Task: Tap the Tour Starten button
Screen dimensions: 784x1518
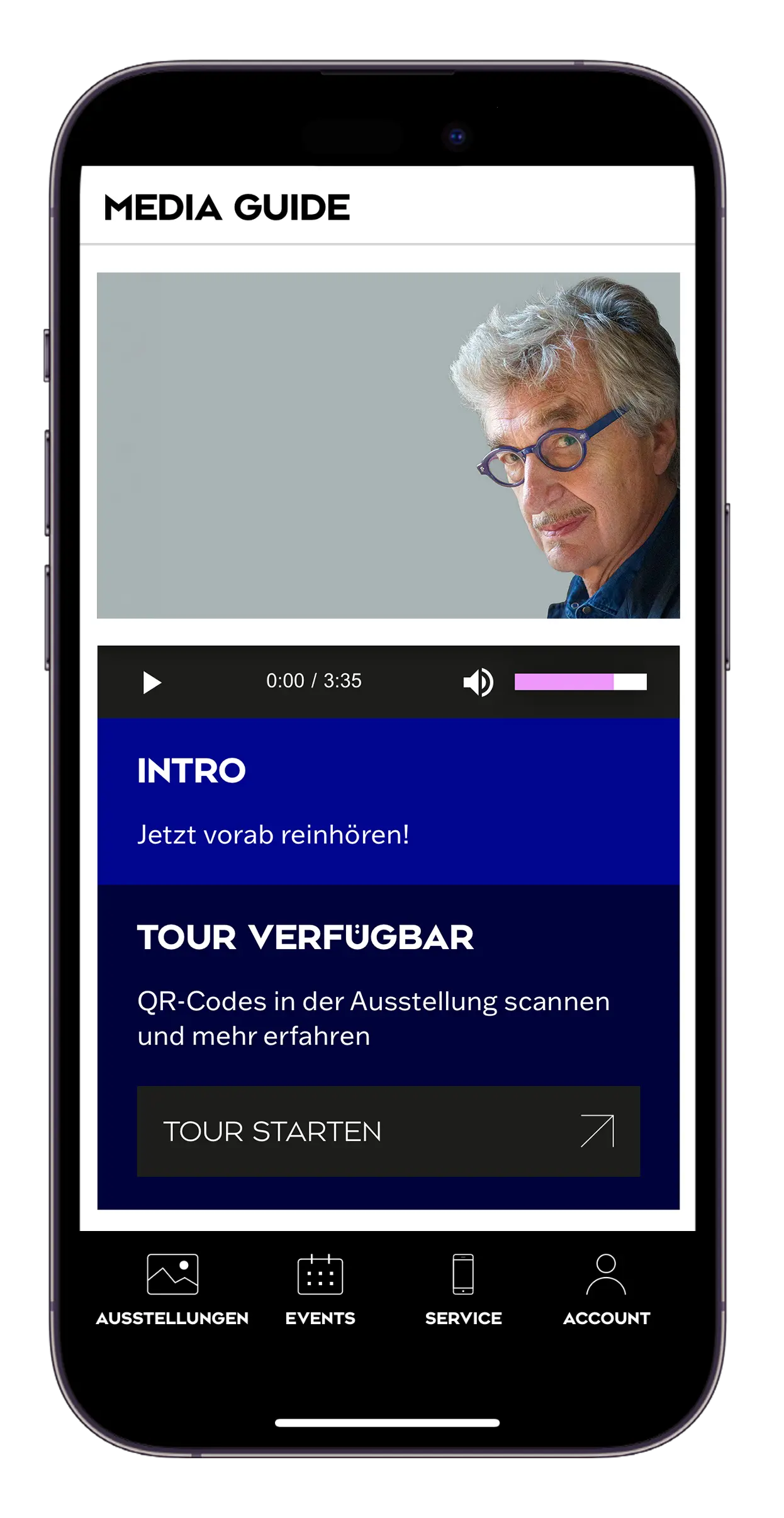Action: click(389, 1131)
